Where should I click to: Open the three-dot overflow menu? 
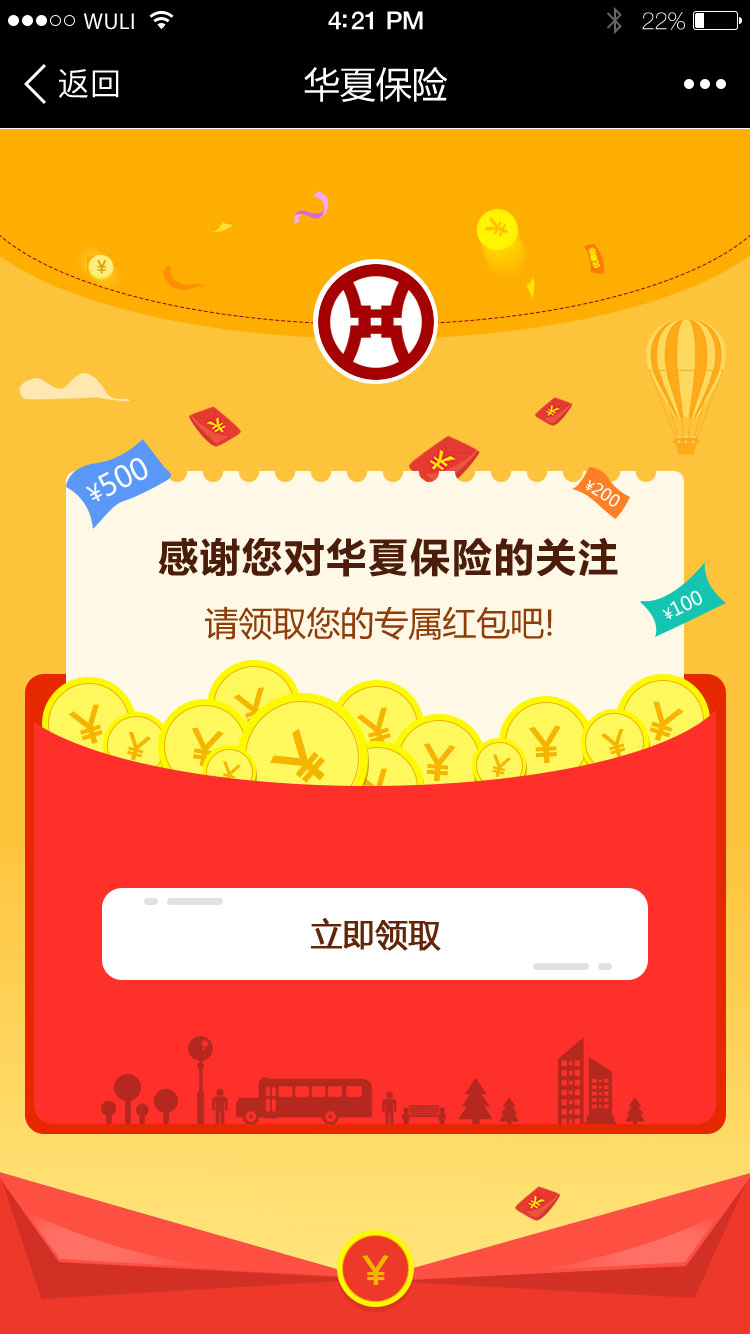704,85
